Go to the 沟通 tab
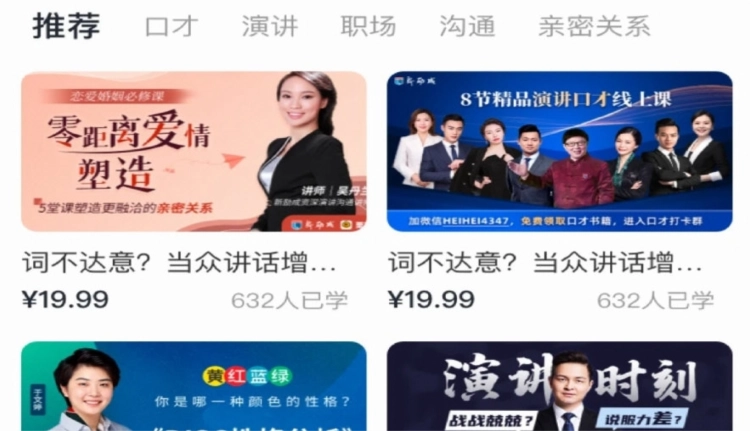Viewport: 750px width, 431px height. pos(467,27)
